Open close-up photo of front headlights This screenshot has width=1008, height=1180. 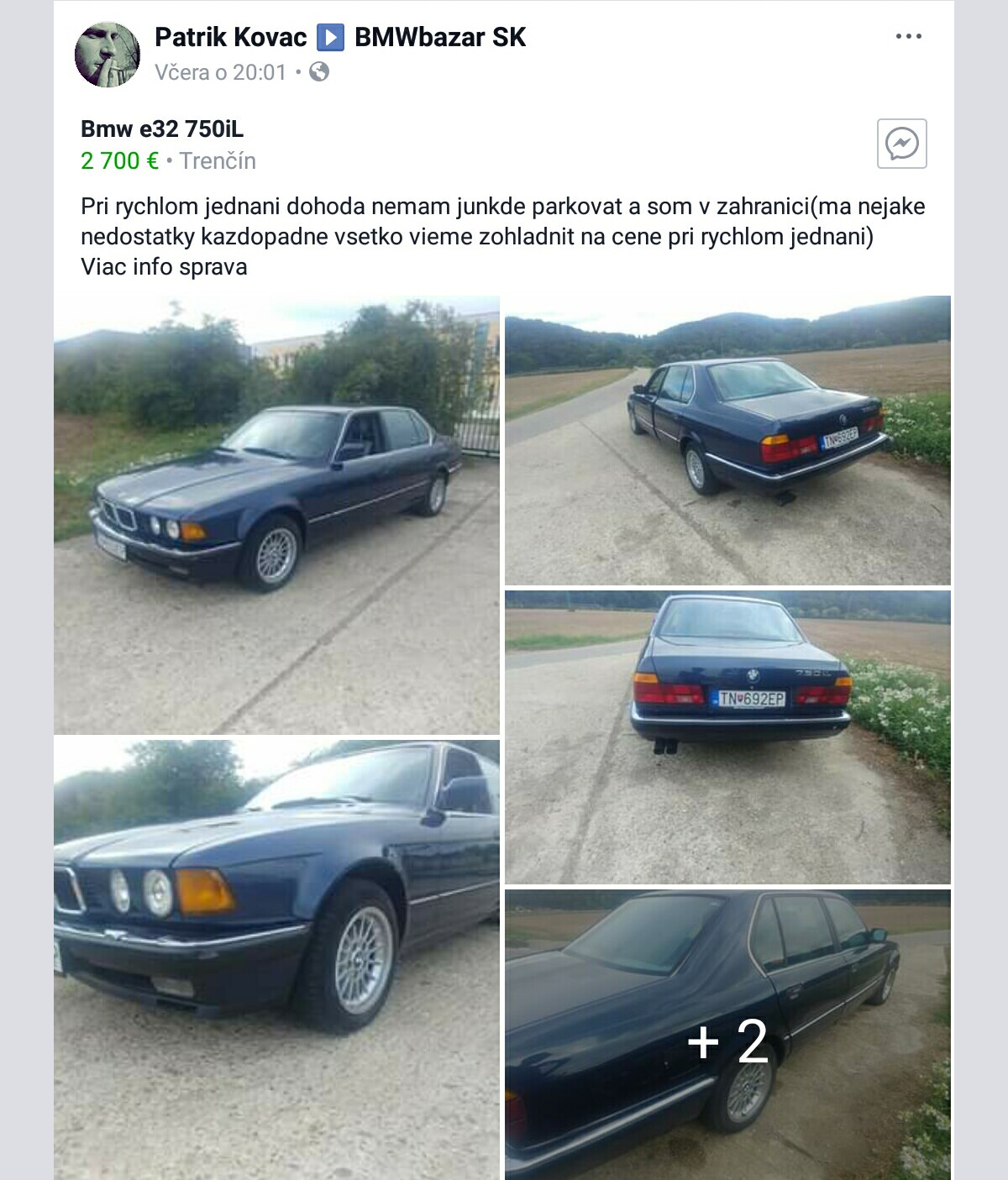[x=276, y=957]
